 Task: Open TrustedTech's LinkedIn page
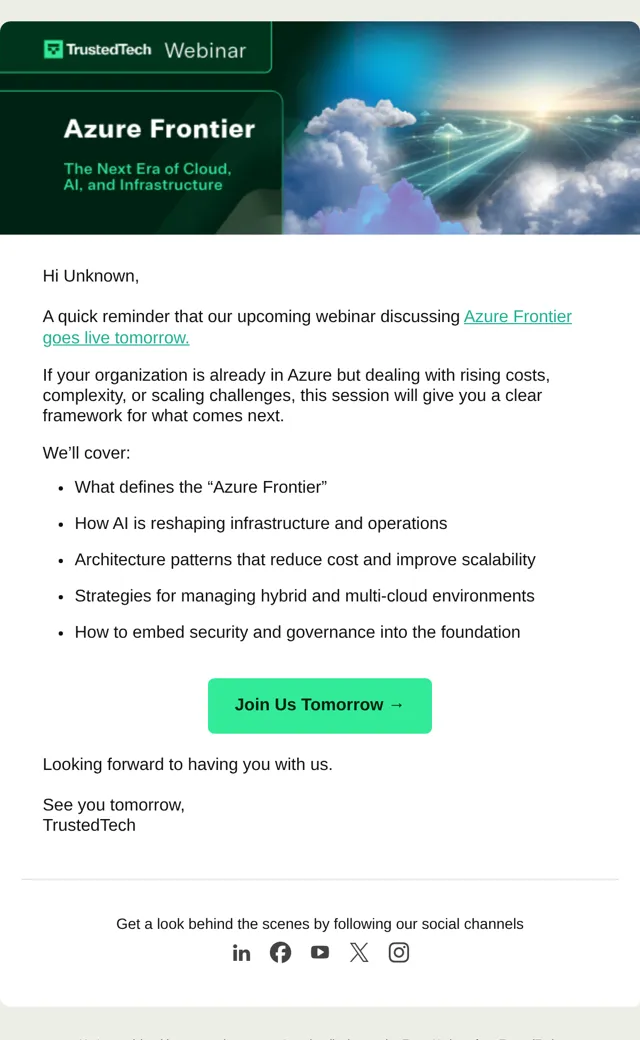[241, 953]
